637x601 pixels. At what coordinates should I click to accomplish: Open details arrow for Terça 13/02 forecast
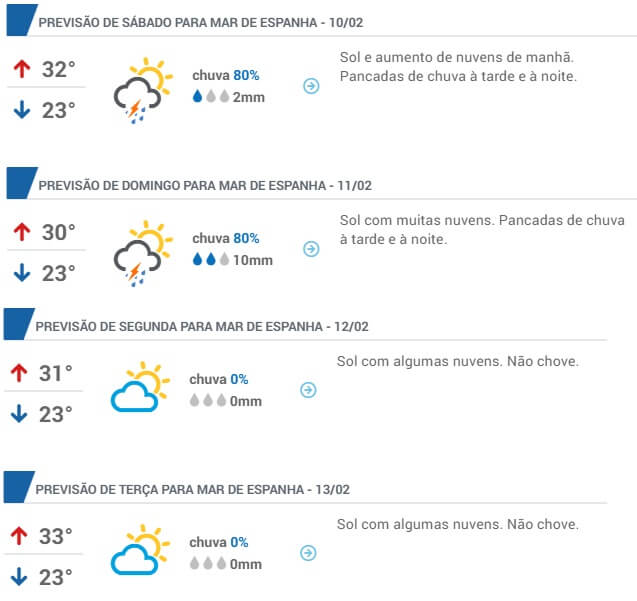(308, 553)
